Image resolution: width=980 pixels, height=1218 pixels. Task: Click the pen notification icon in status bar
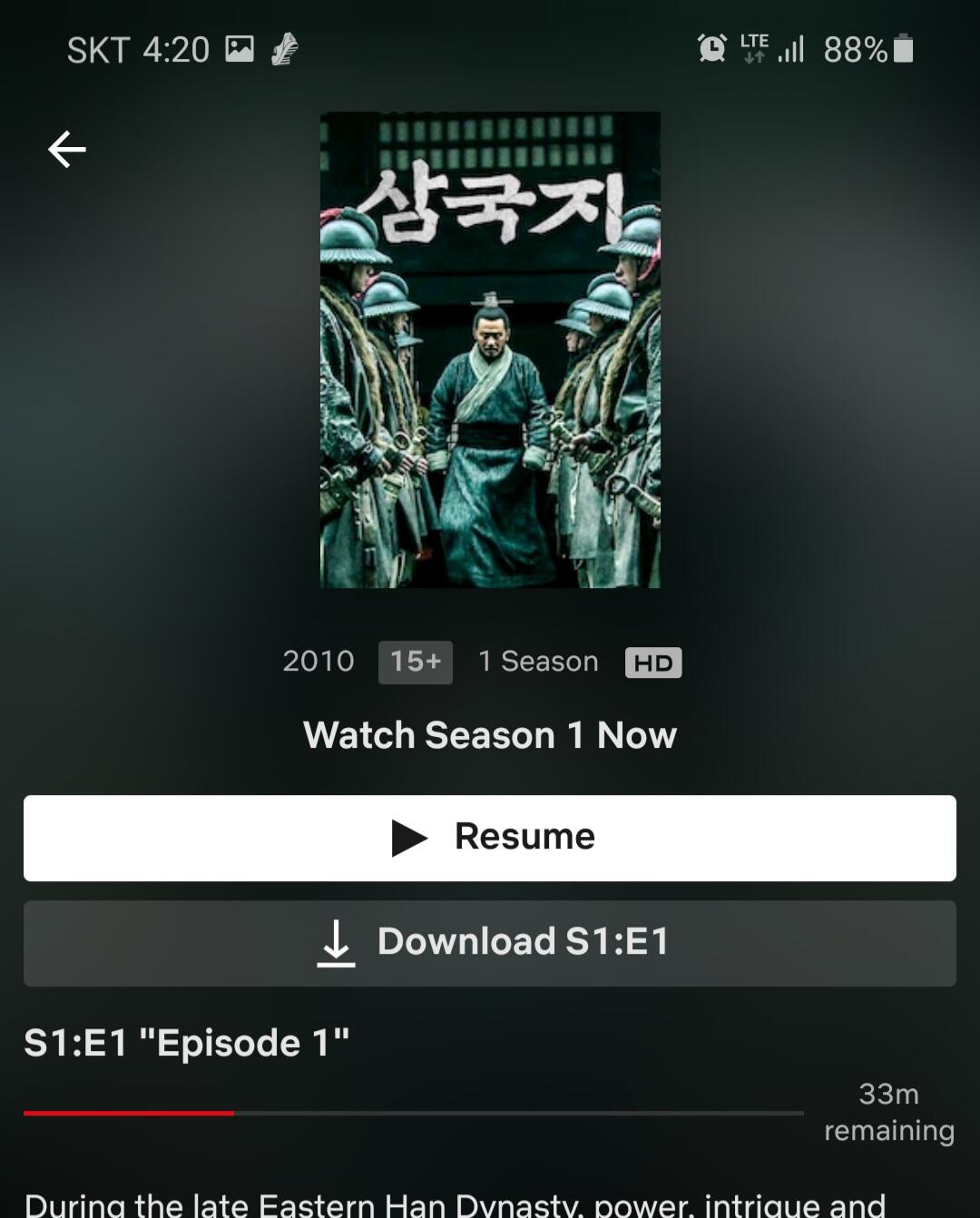pos(282,49)
